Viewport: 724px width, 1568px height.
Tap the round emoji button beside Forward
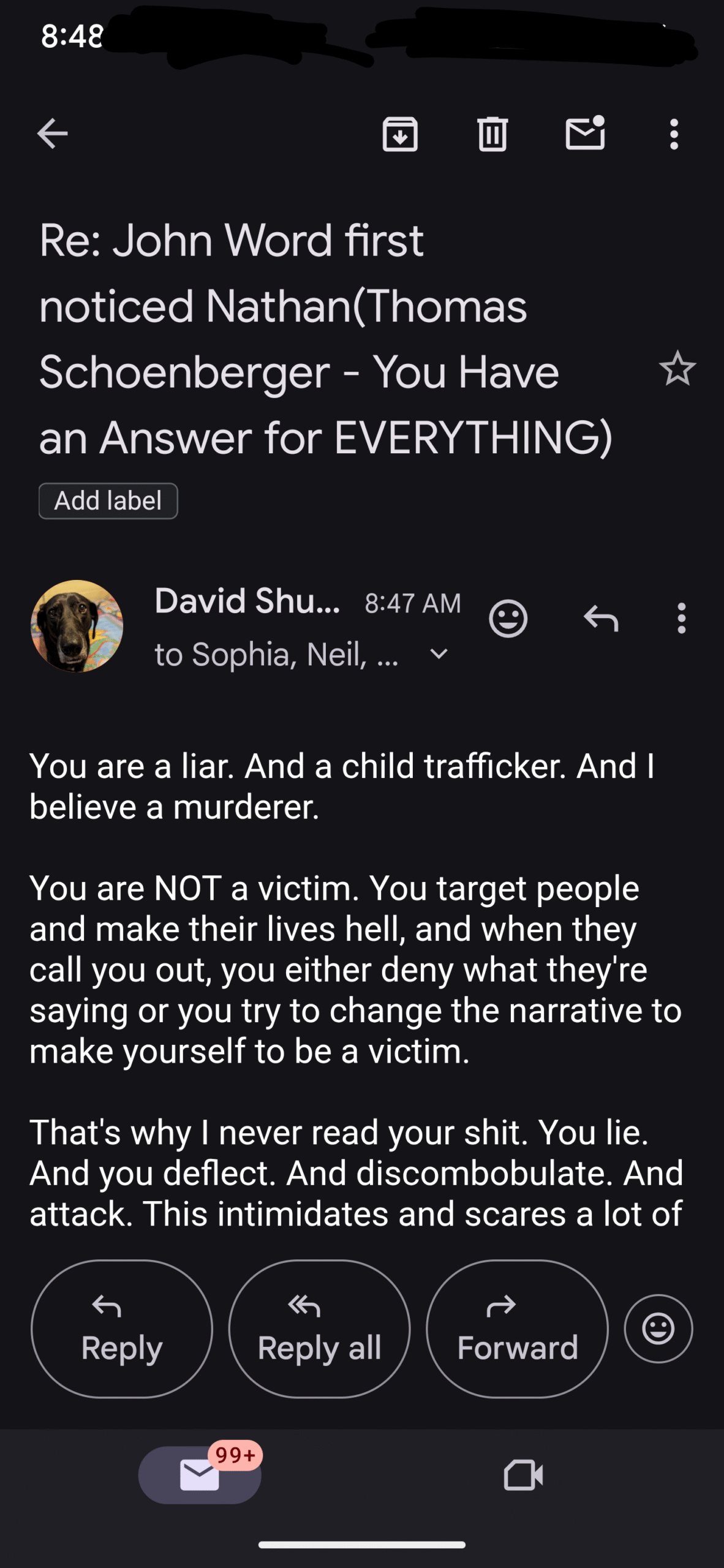coord(658,1329)
